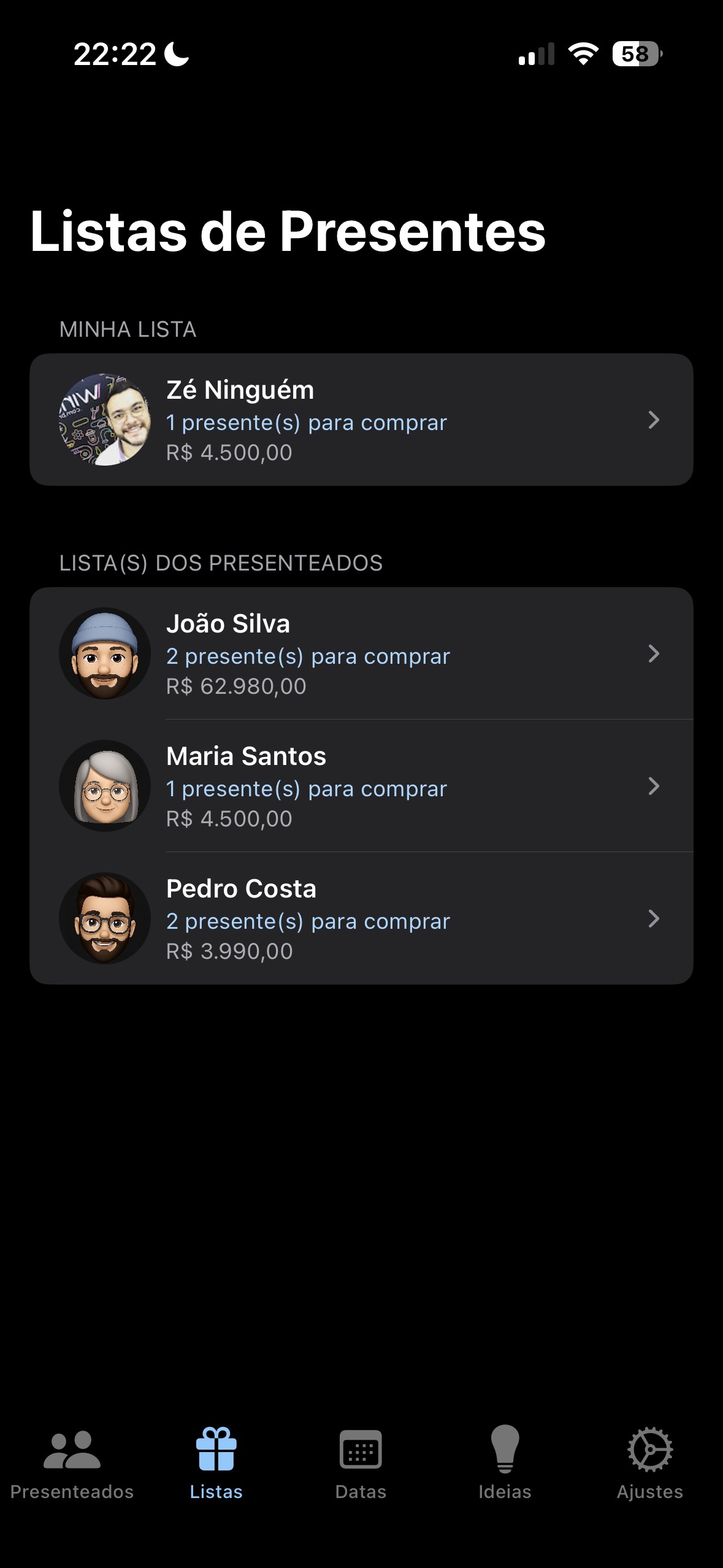This screenshot has width=723, height=1568.
Task: Select the Zé Ninguém list row
Action: [x=362, y=420]
